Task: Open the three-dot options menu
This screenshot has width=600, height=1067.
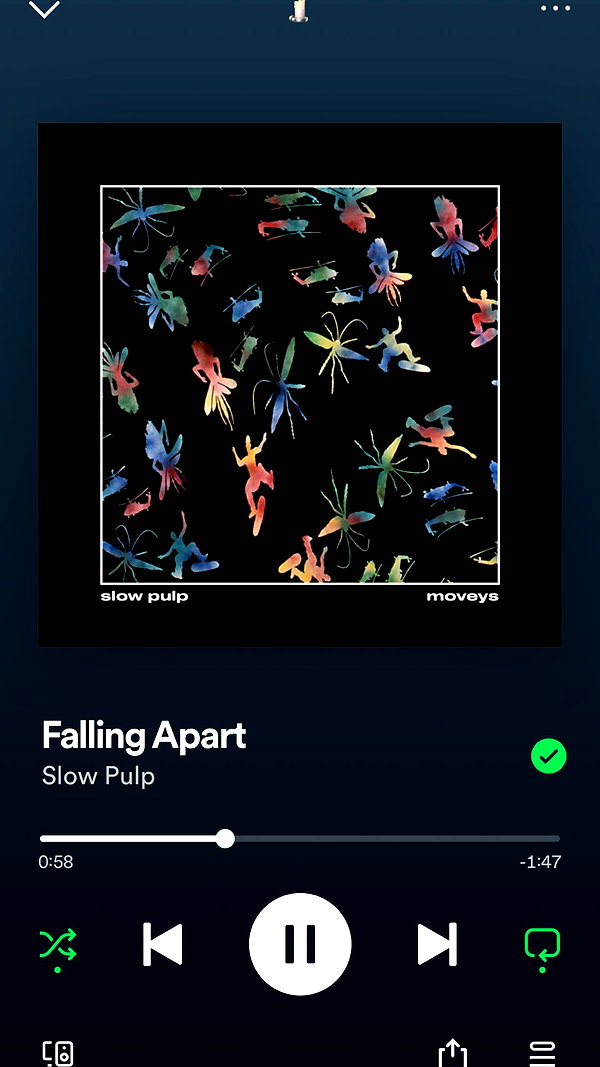Action: click(555, 8)
